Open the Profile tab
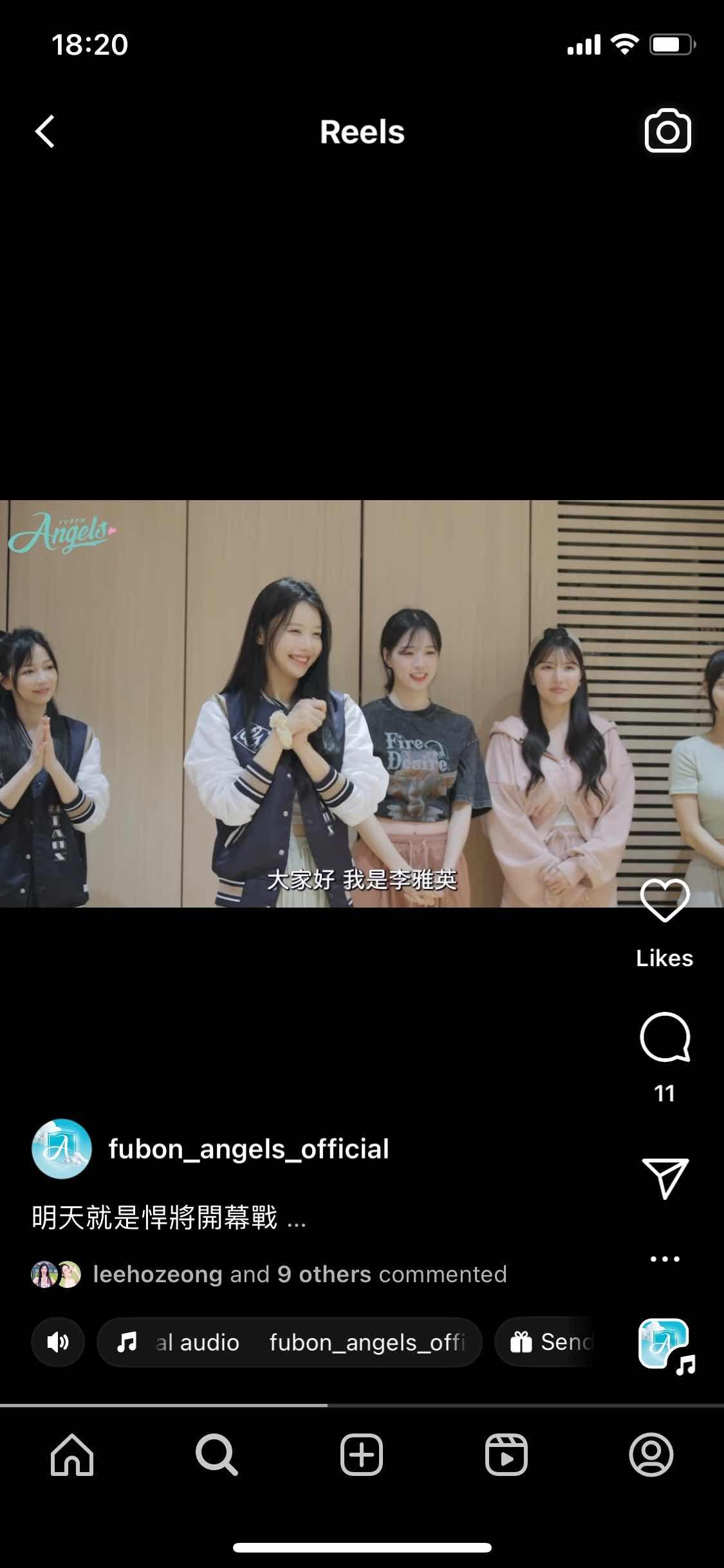This screenshot has width=724, height=1568. [x=651, y=1455]
